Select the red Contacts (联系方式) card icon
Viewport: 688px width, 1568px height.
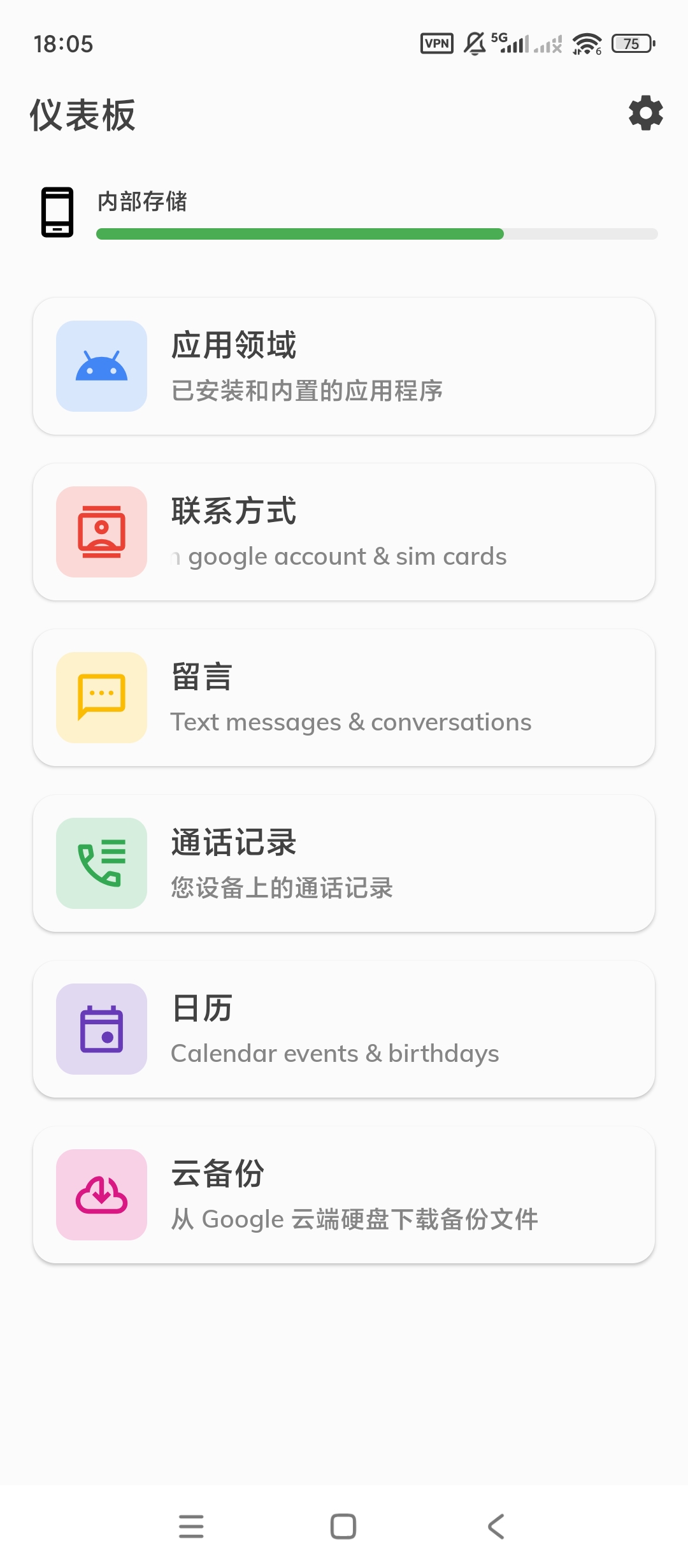[101, 532]
